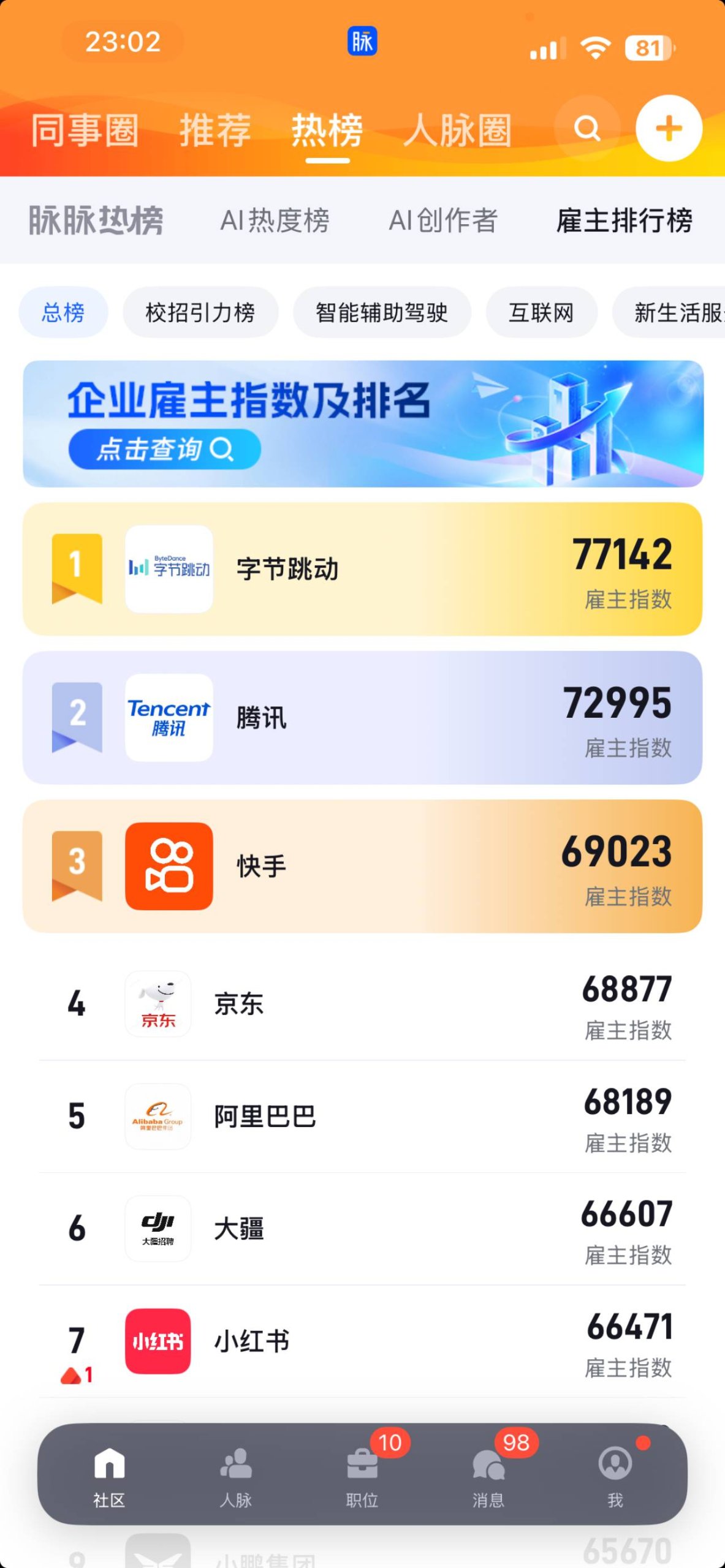Image resolution: width=725 pixels, height=1568 pixels.
Task: Tap the plus button to create post
Action: [669, 129]
